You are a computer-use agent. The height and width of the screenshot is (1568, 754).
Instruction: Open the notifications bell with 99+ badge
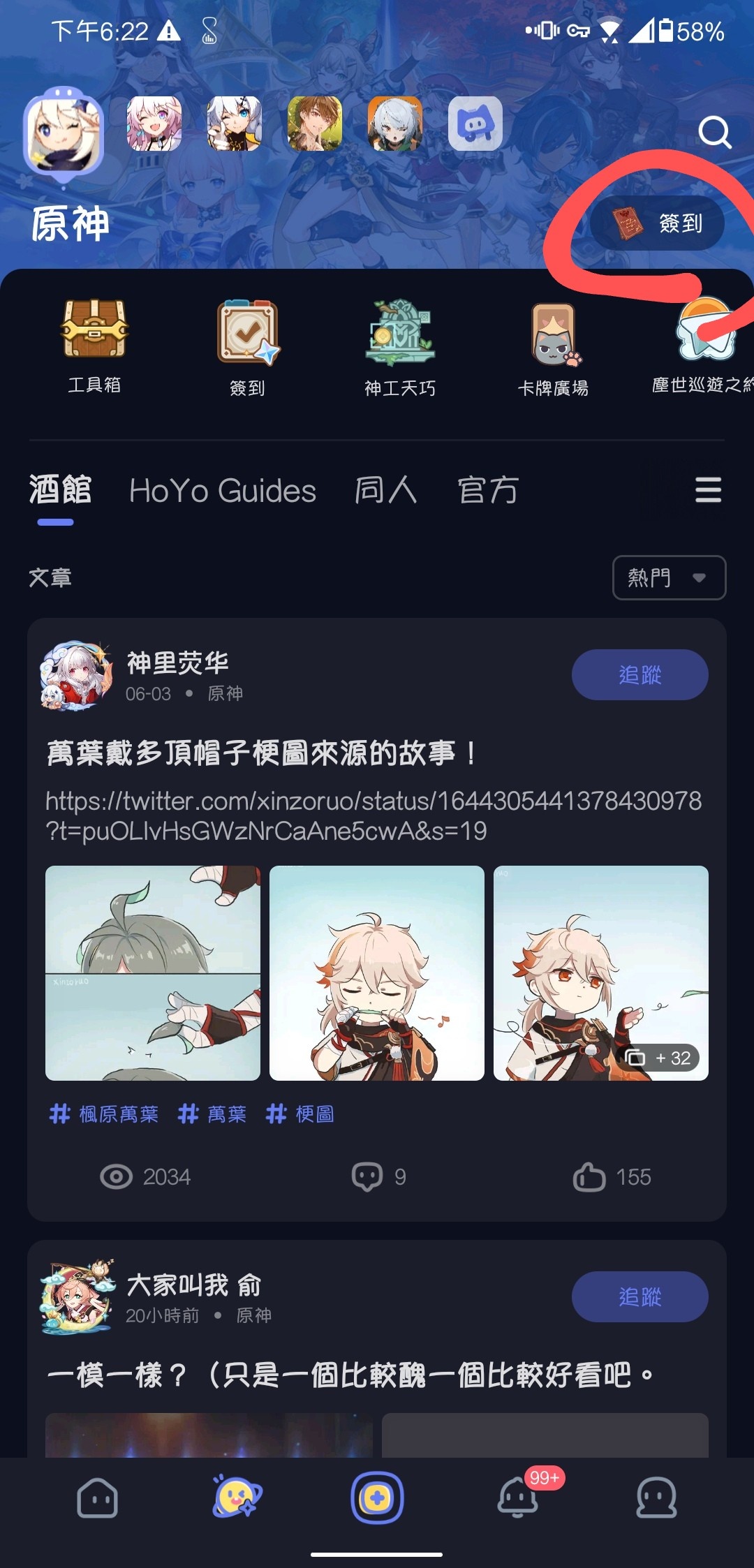pos(517,1497)
